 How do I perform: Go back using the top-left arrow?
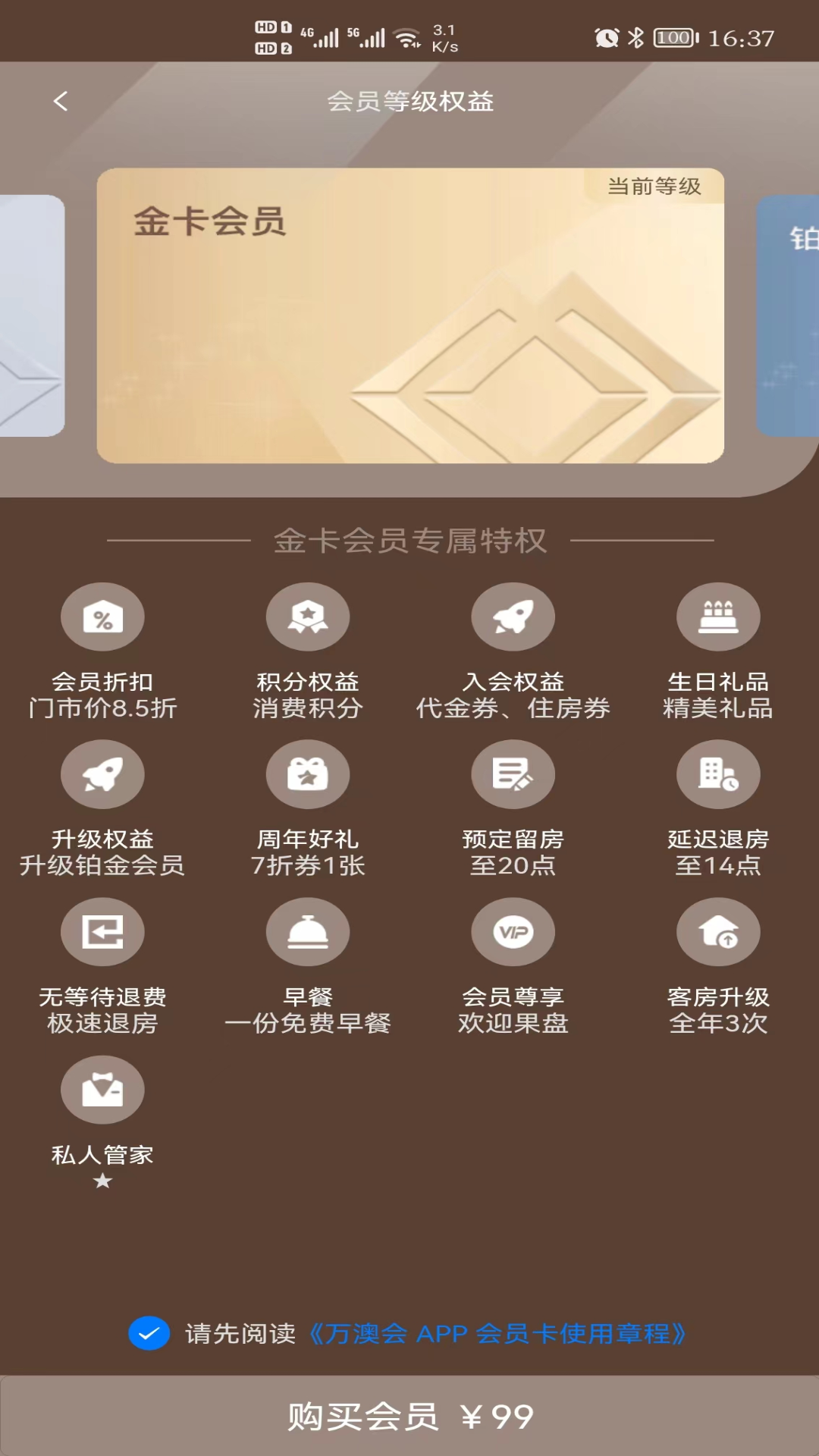(61, 101)
